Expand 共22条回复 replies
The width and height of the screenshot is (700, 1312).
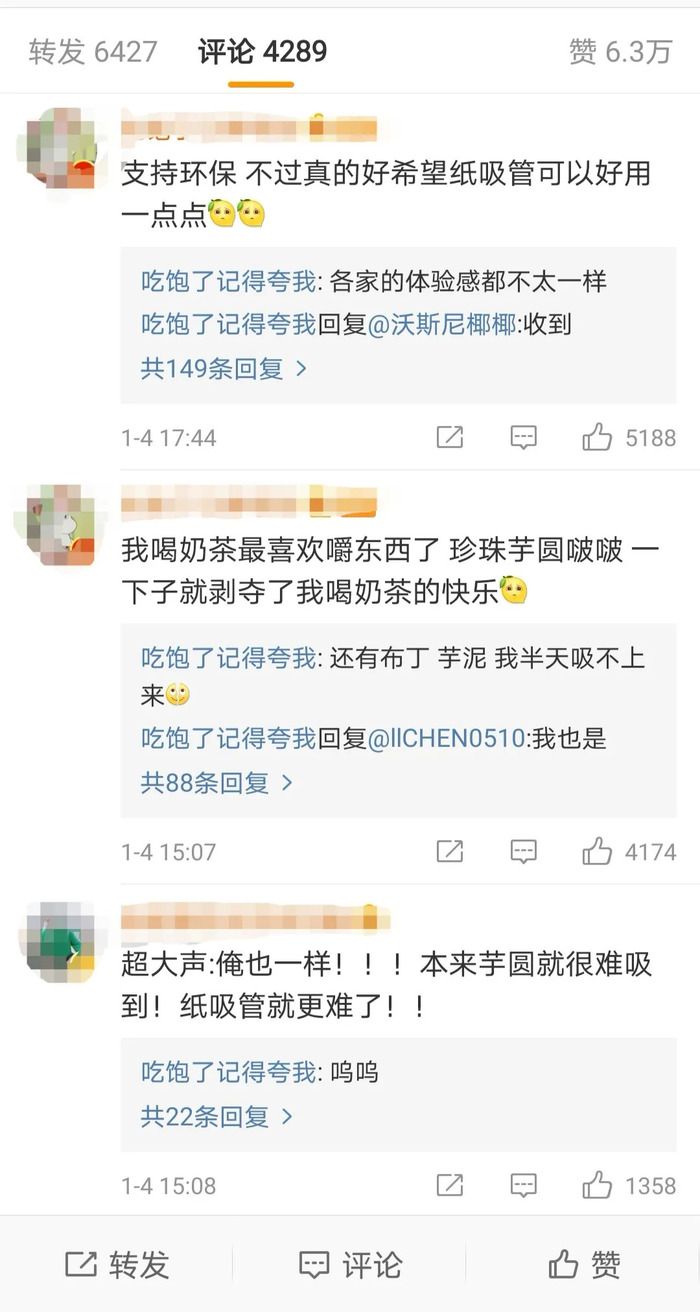pyautogui.click(x=216, y=1116)
